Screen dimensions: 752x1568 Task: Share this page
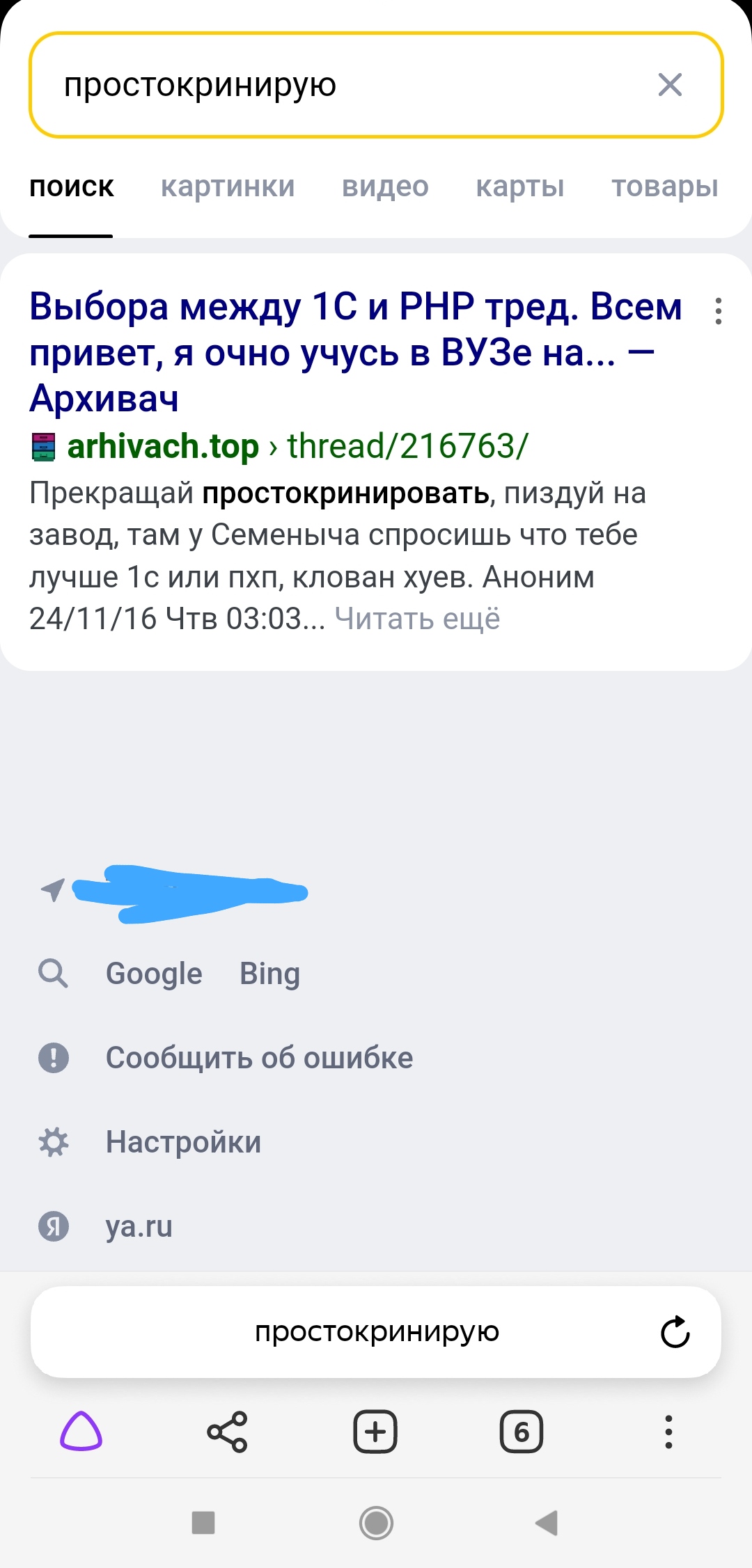point(228,1432)
